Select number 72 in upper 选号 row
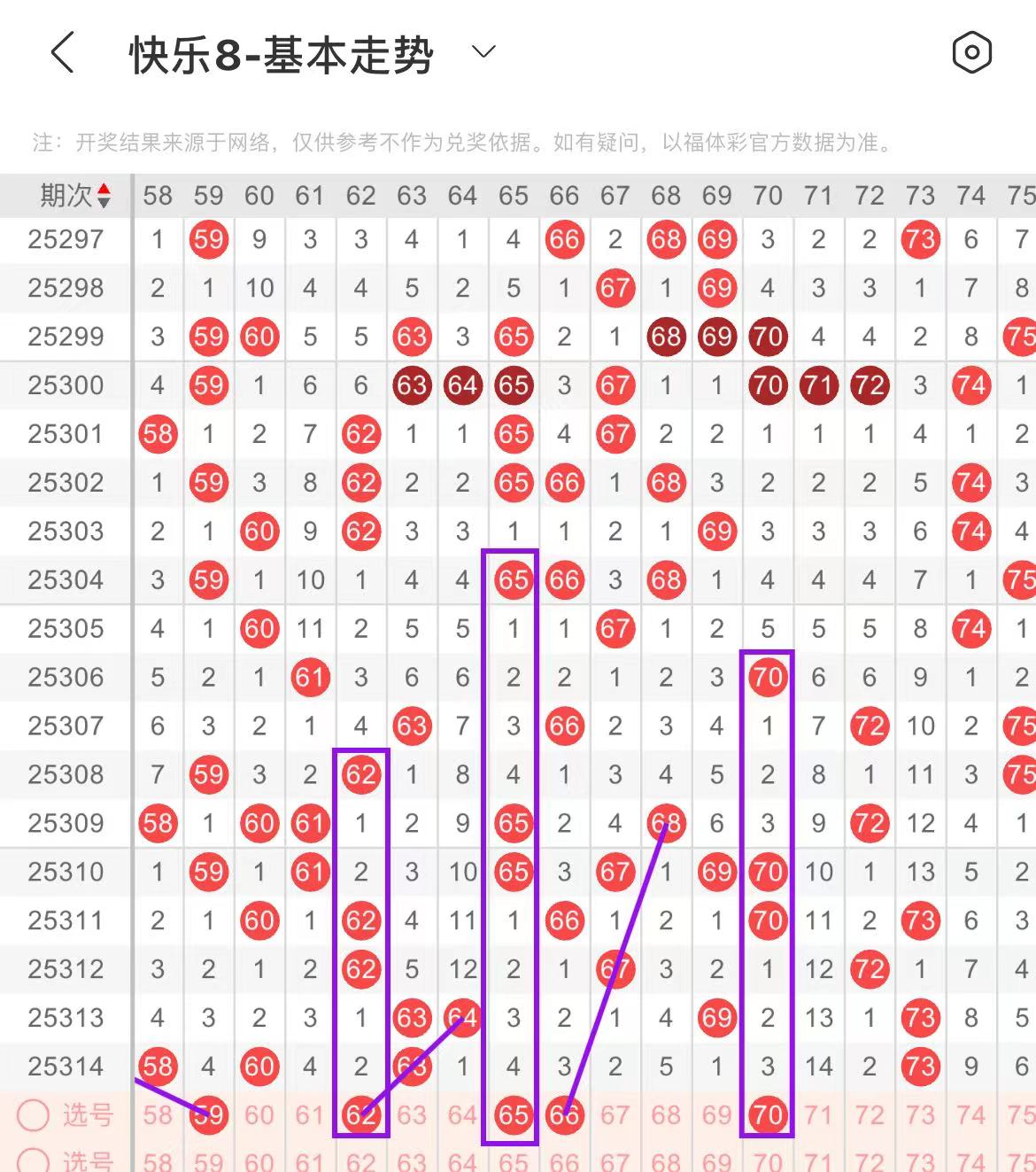This screenshot has width=1036, height=1172. [x=870, y=1115]
